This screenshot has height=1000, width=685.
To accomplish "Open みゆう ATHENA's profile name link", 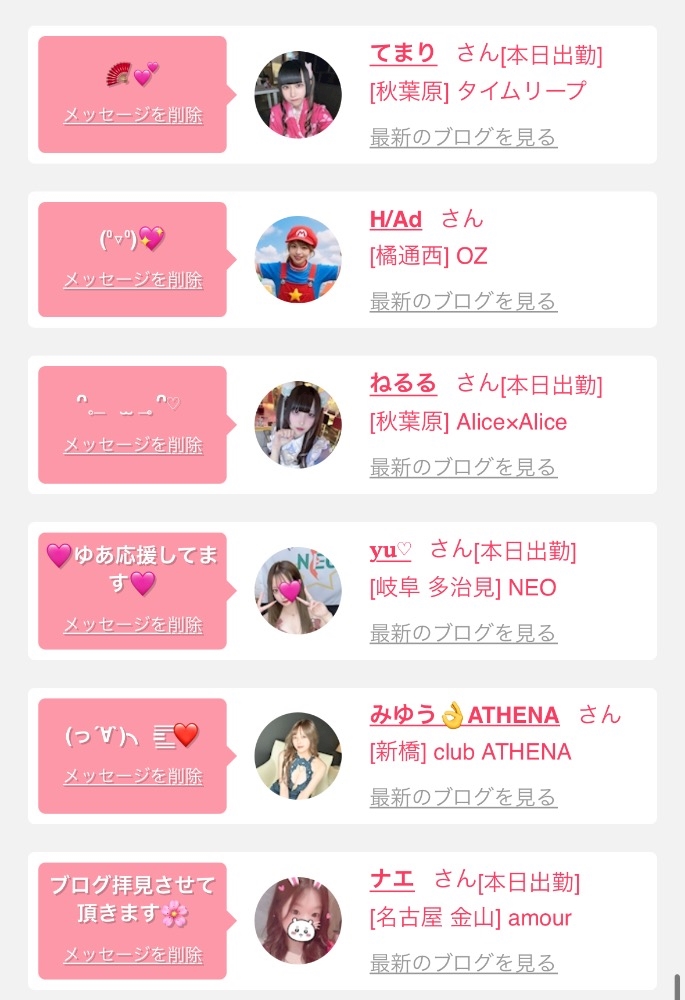I will (464, 715).
